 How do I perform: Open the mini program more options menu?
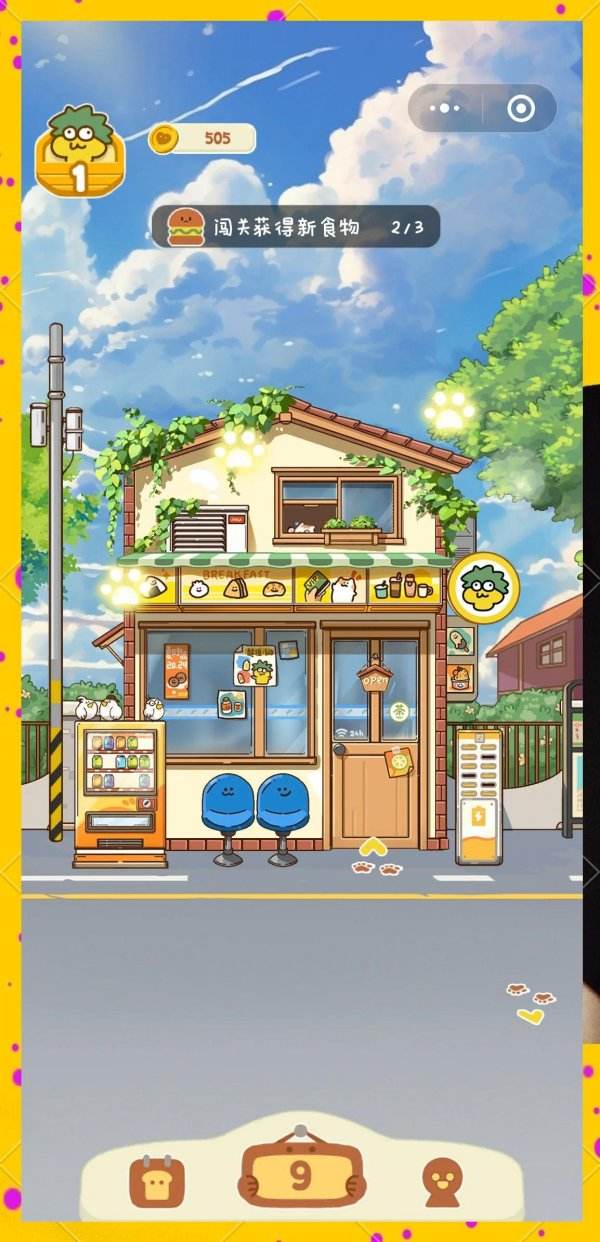click(x=445, y=108)
